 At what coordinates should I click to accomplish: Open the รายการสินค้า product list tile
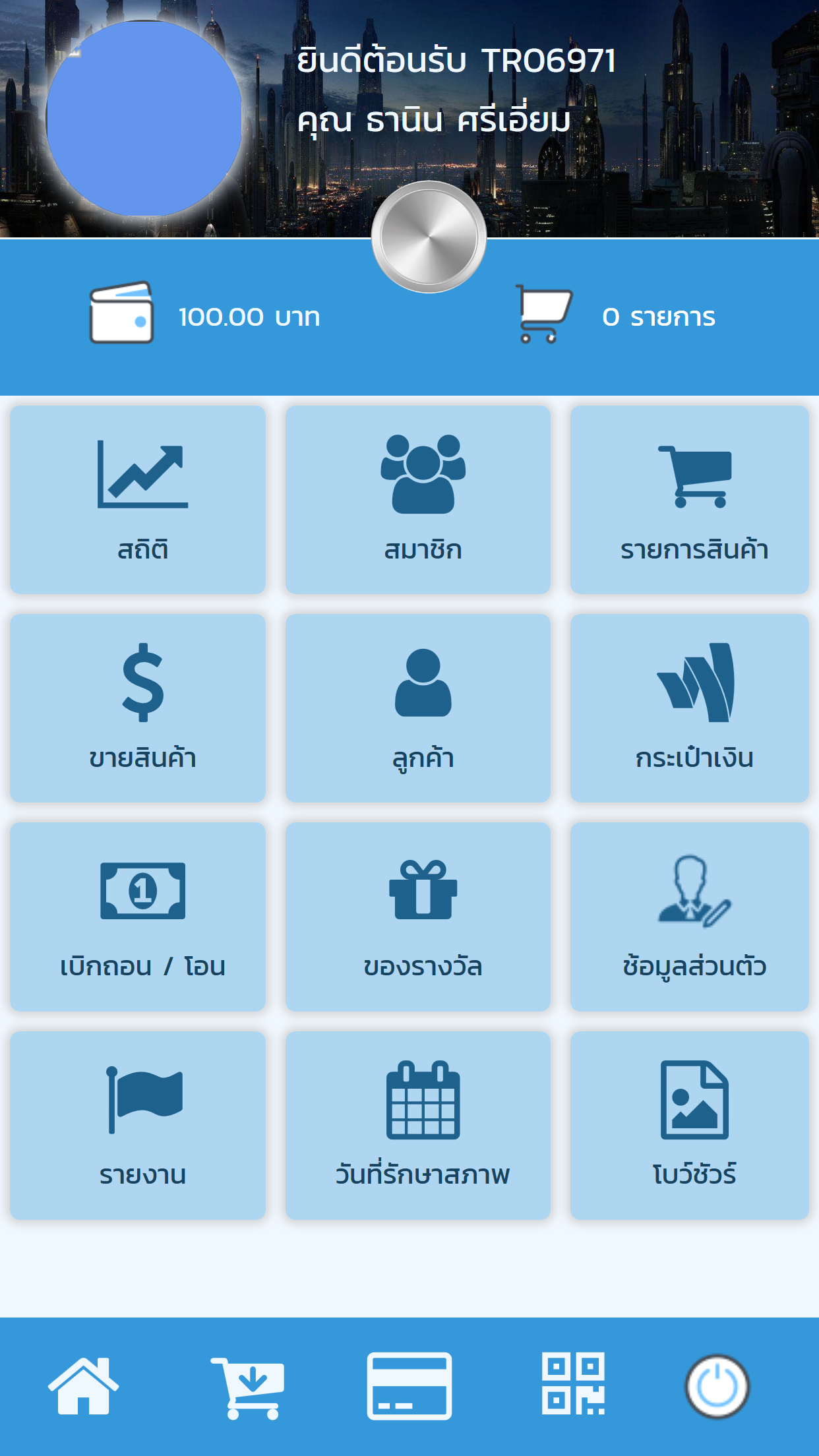(x=690, y=499)
